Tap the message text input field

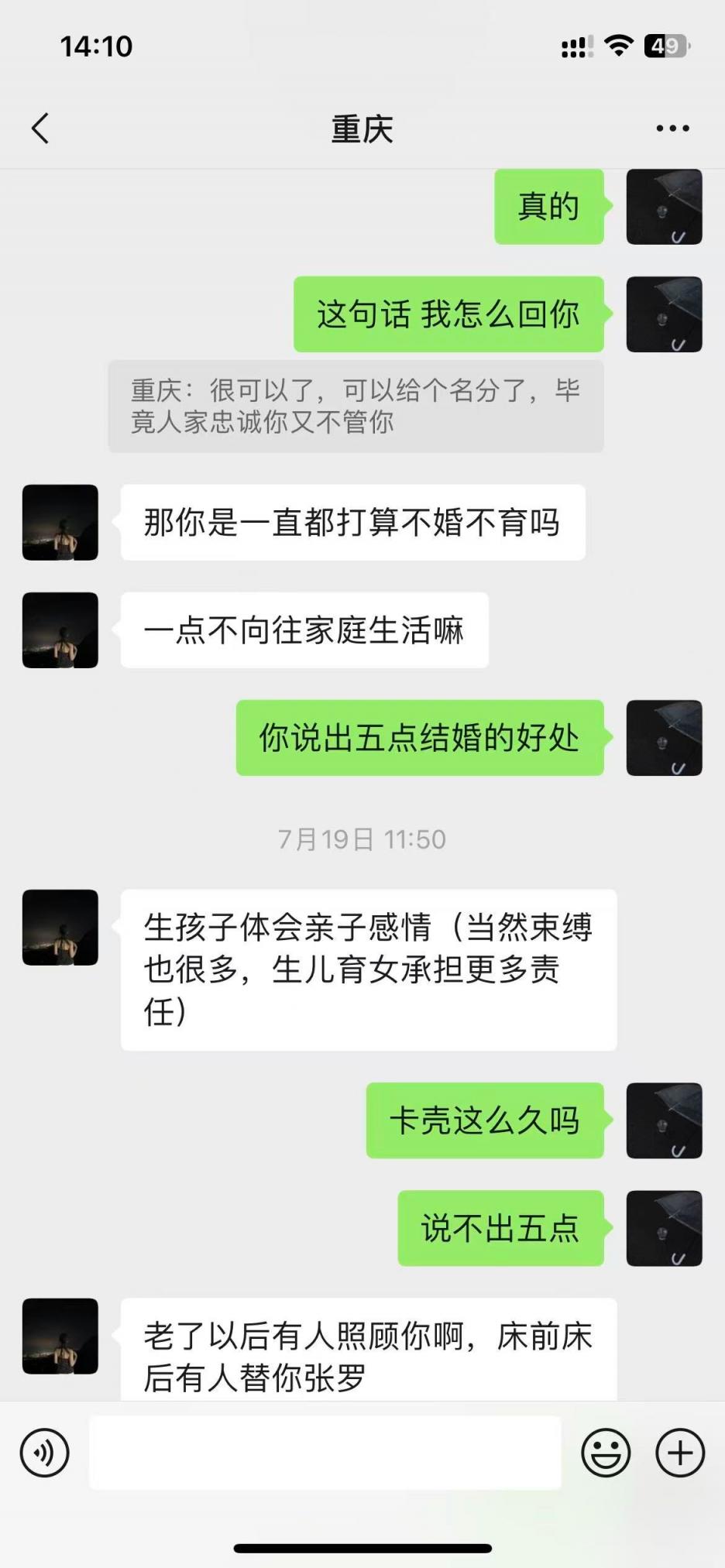pyautogui.click(x=325, y=1453)
